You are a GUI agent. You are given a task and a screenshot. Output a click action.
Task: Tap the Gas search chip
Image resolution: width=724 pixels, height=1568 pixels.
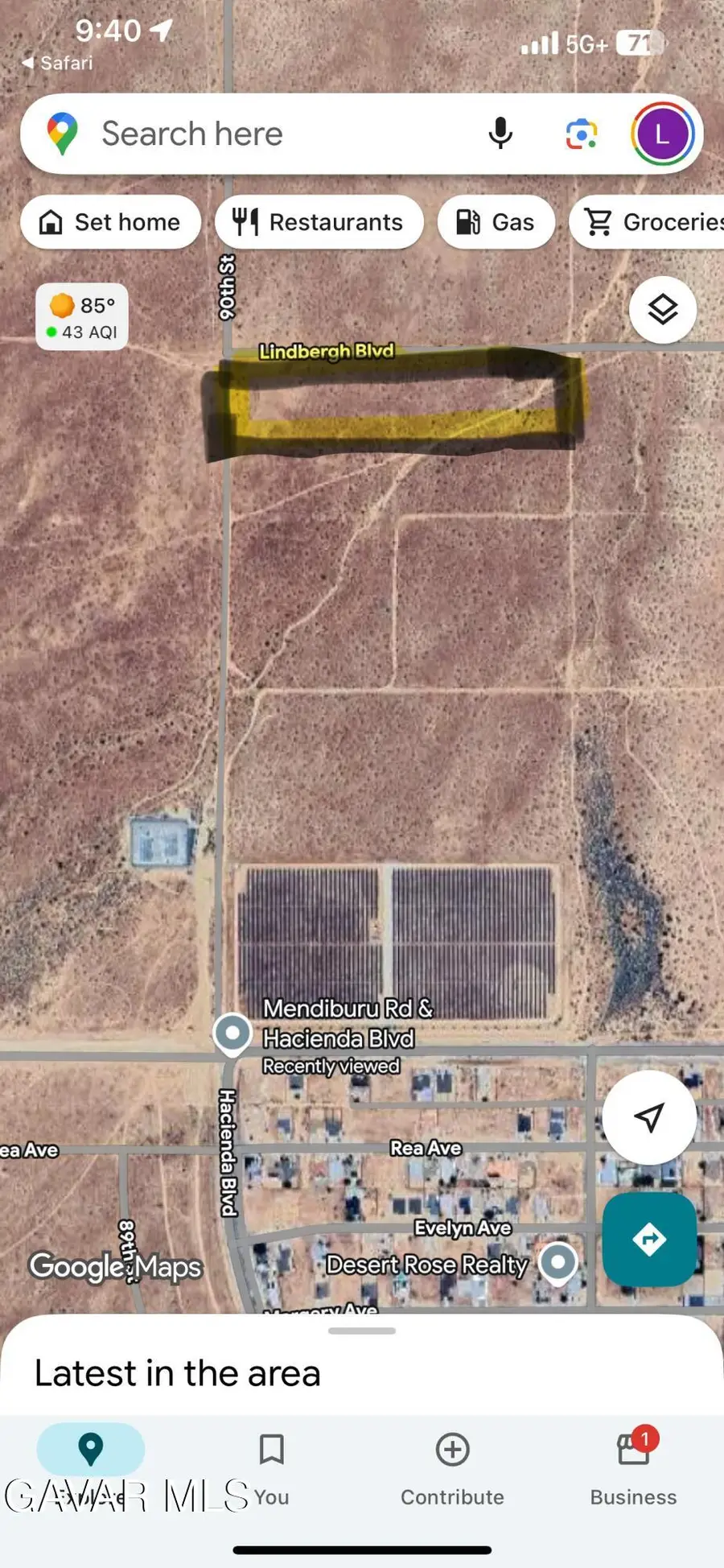coord(496,222)
